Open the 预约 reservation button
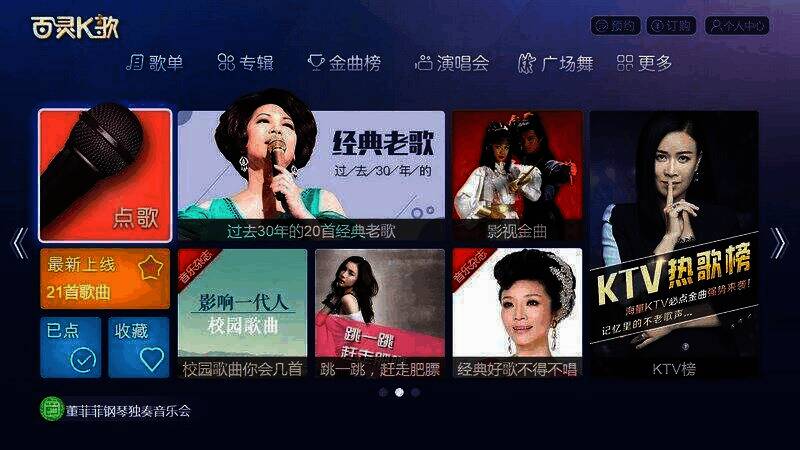 click(x=615, y=26)
